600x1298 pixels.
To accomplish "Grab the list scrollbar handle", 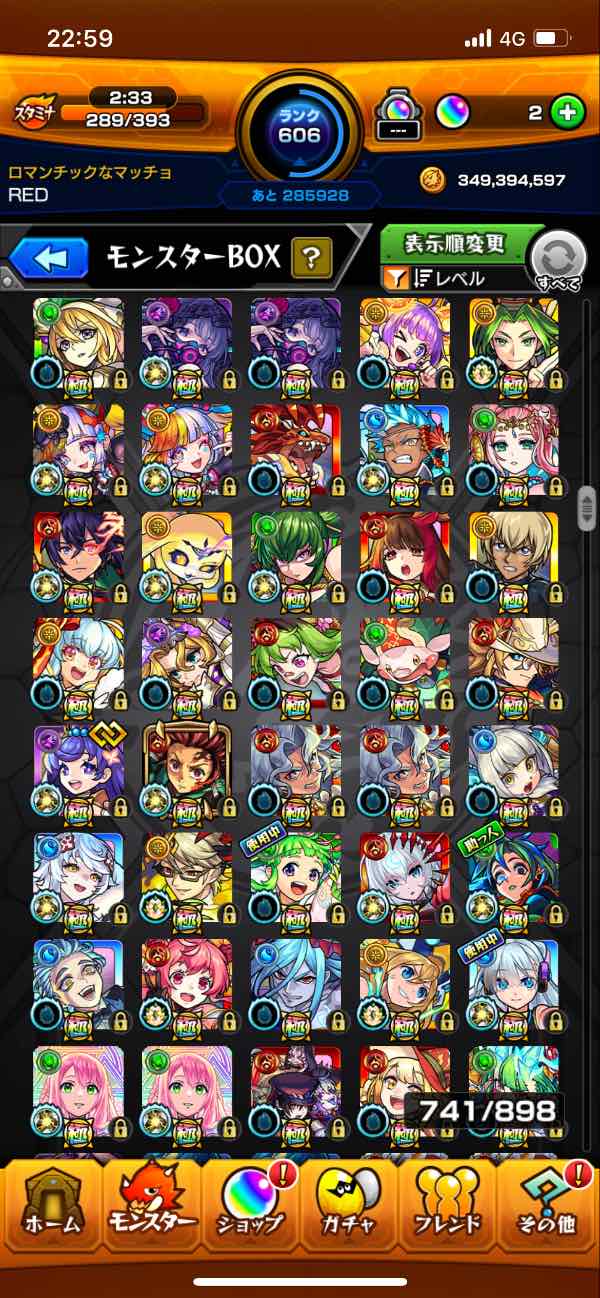I will [587, 507].
